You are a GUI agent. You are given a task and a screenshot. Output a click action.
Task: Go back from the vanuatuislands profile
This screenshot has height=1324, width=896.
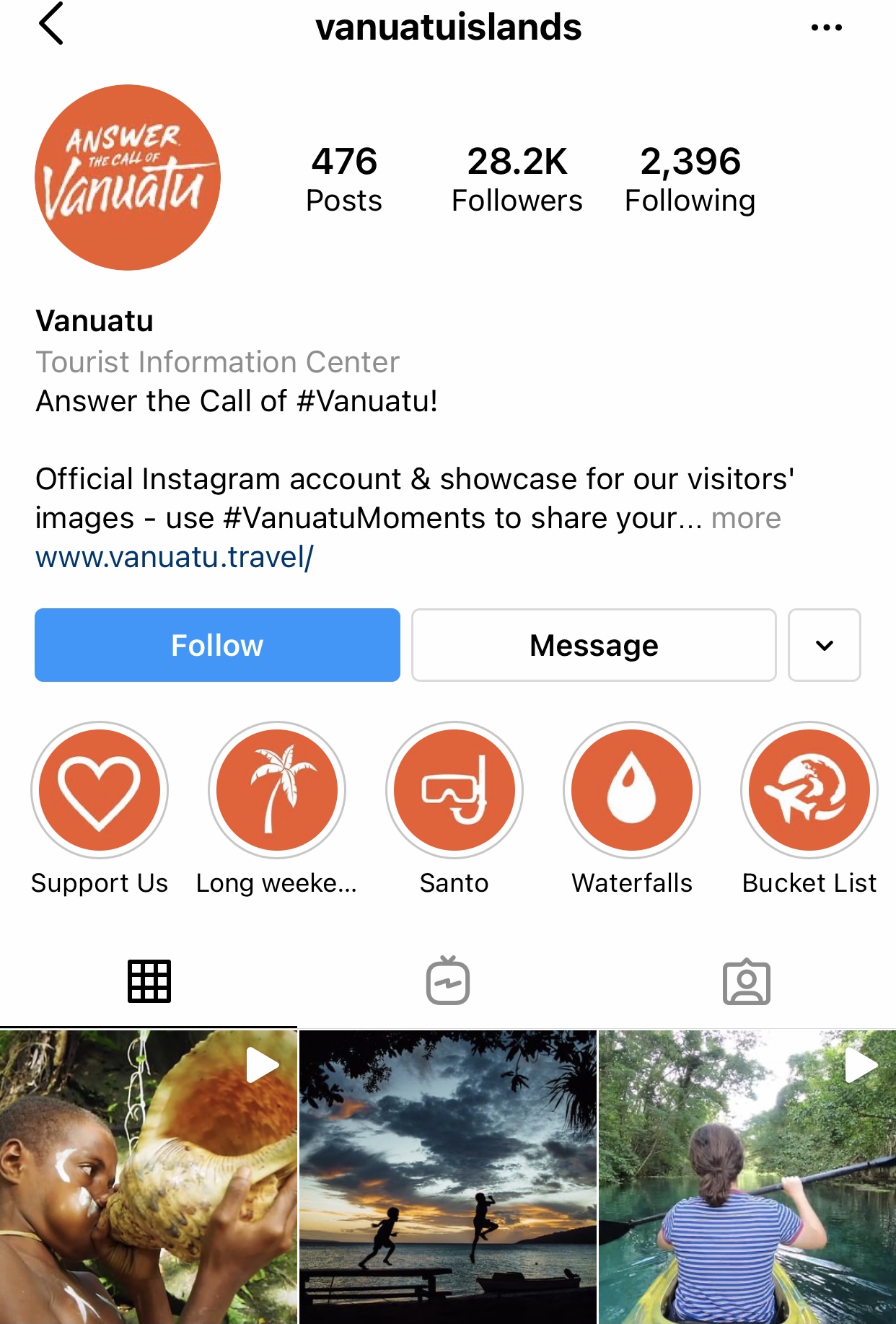51,25
